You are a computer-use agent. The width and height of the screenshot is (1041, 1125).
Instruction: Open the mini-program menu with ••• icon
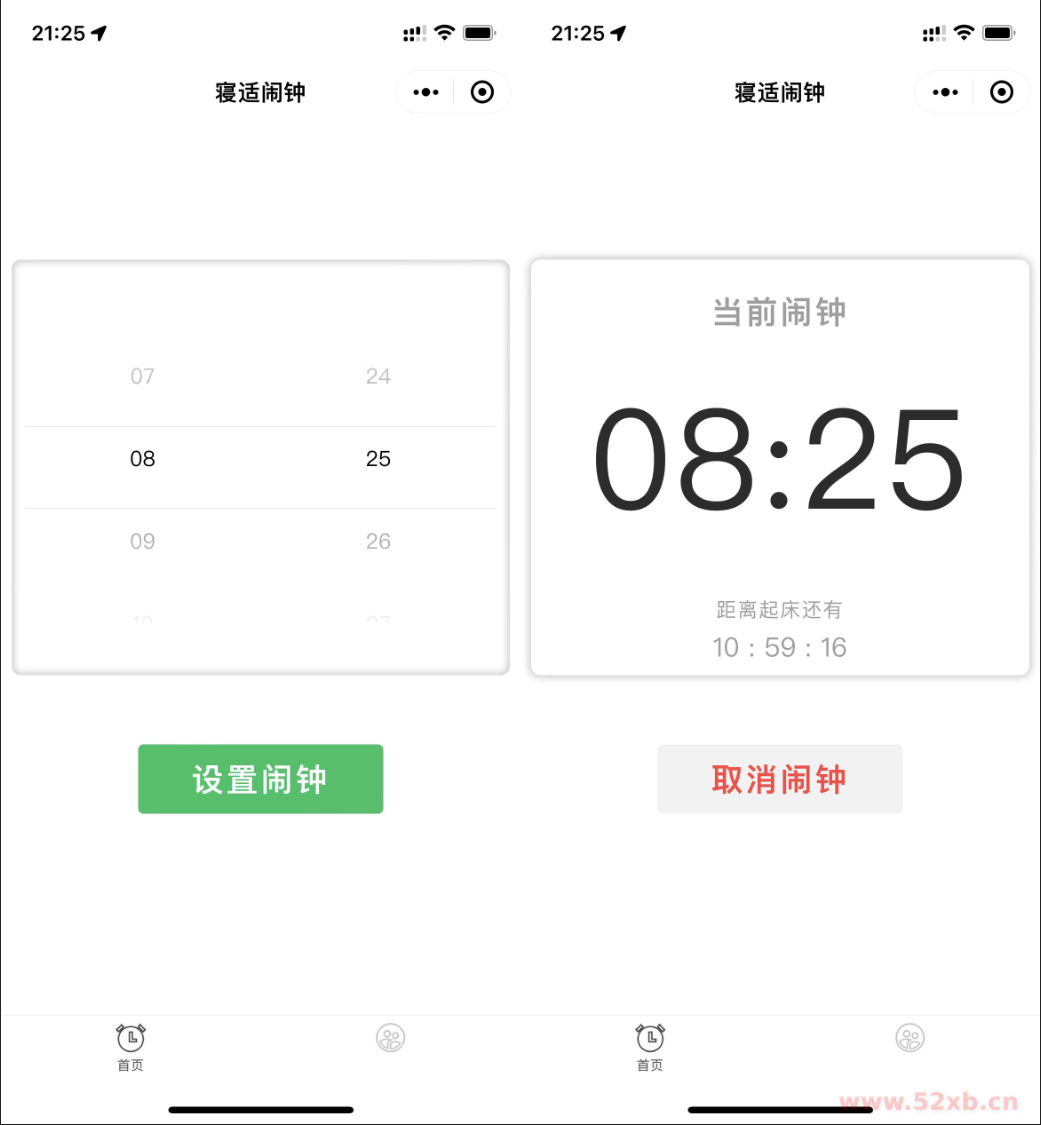click(425, 91)
